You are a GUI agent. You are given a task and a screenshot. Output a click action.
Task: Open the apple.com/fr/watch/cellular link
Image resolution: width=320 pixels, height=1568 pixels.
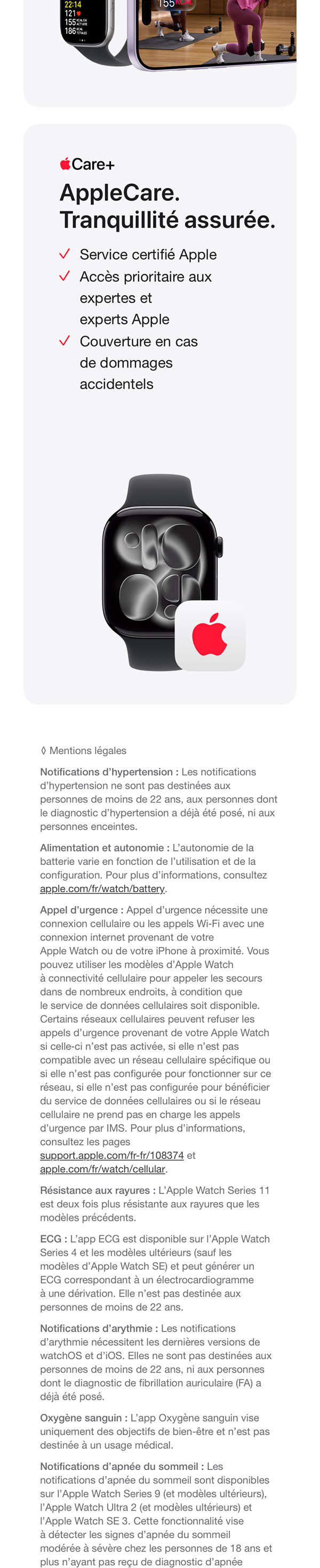102,1169
